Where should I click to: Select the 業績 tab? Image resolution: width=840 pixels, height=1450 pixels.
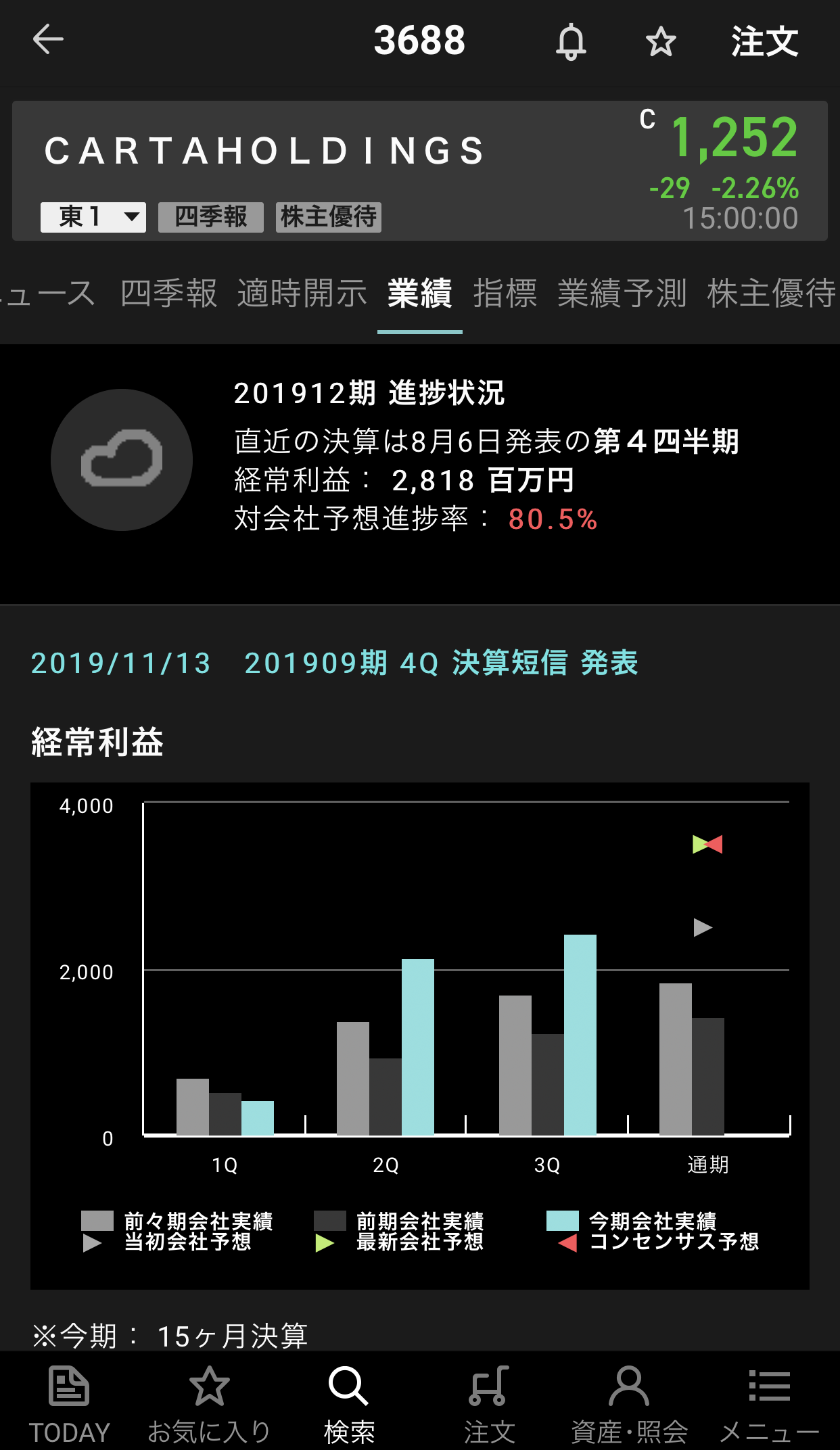[419, 294]
